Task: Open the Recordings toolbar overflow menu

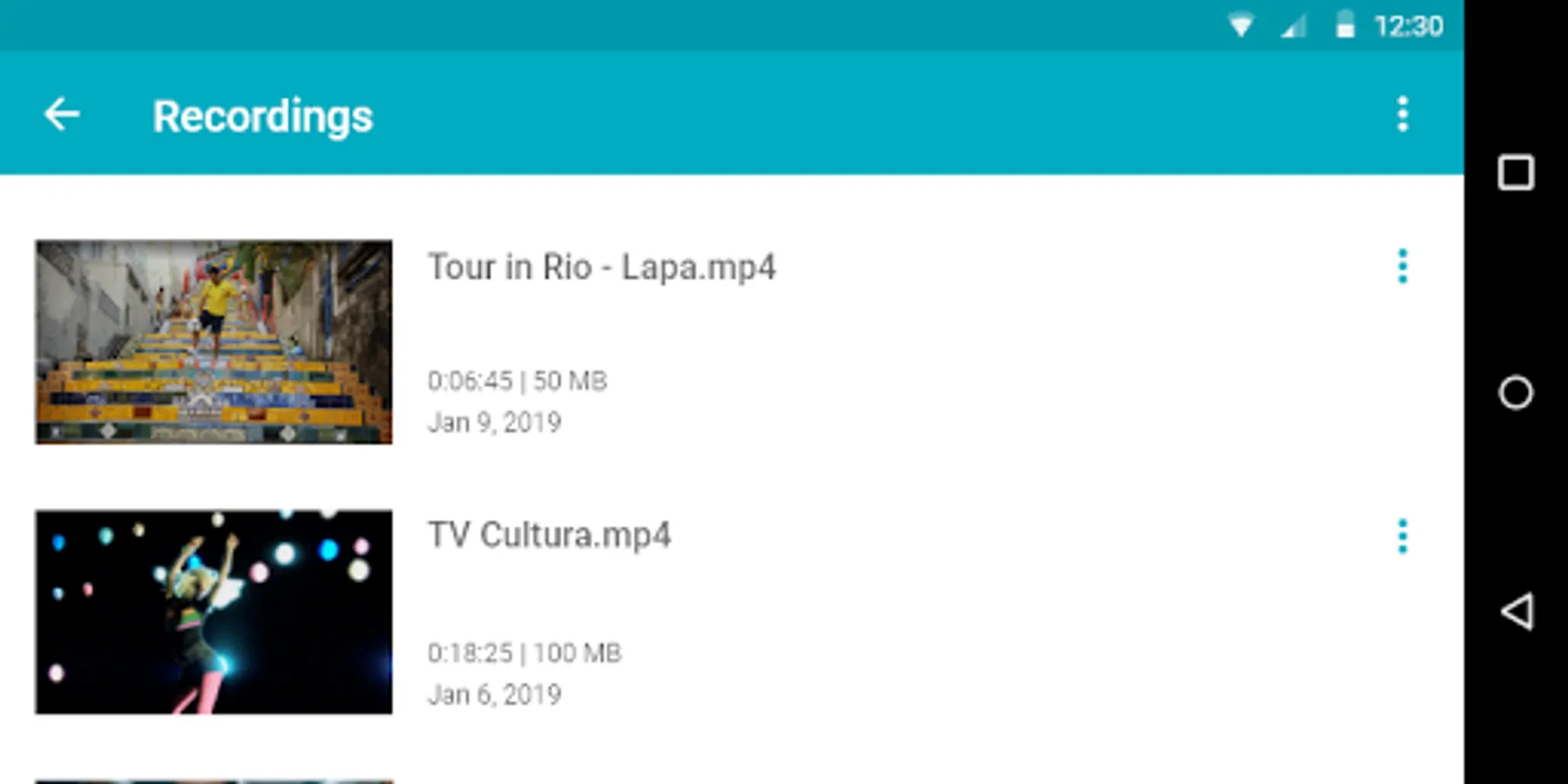Action: 1402,114
